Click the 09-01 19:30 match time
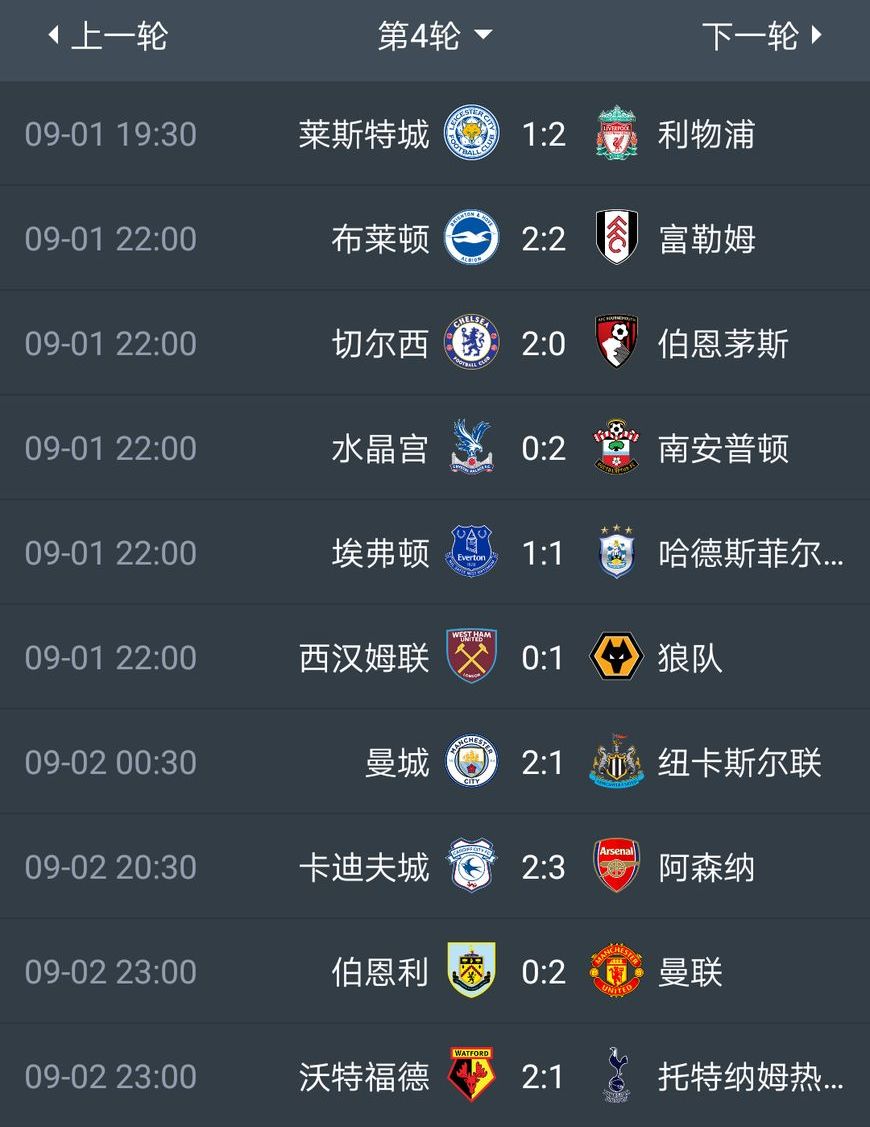 click(108, 134)
